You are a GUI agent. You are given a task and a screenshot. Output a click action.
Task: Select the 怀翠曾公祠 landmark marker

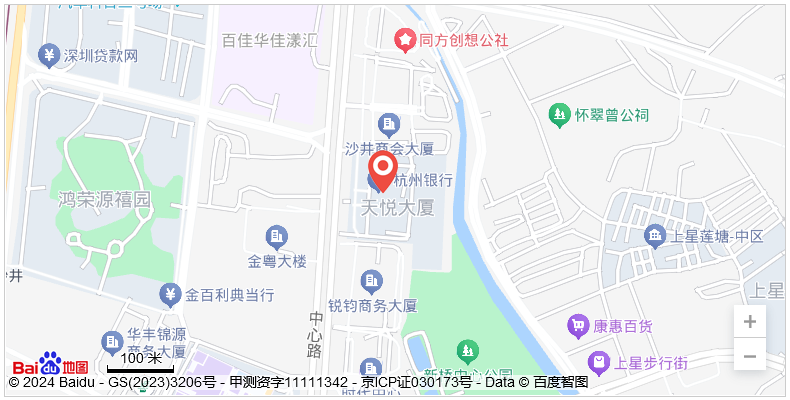pos(558,115)
